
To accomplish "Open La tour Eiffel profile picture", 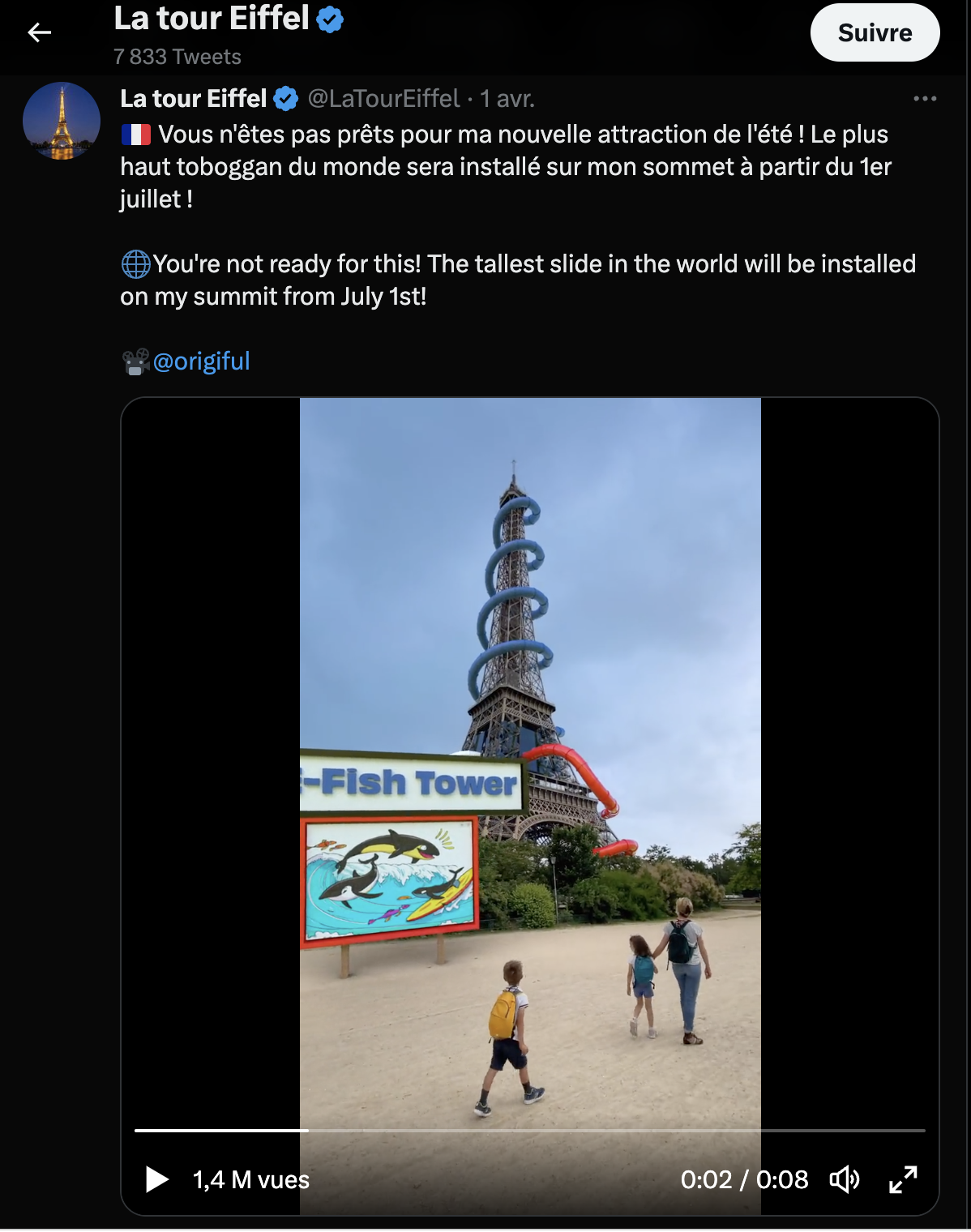I will pyautogui.click(x=62, y=121).
